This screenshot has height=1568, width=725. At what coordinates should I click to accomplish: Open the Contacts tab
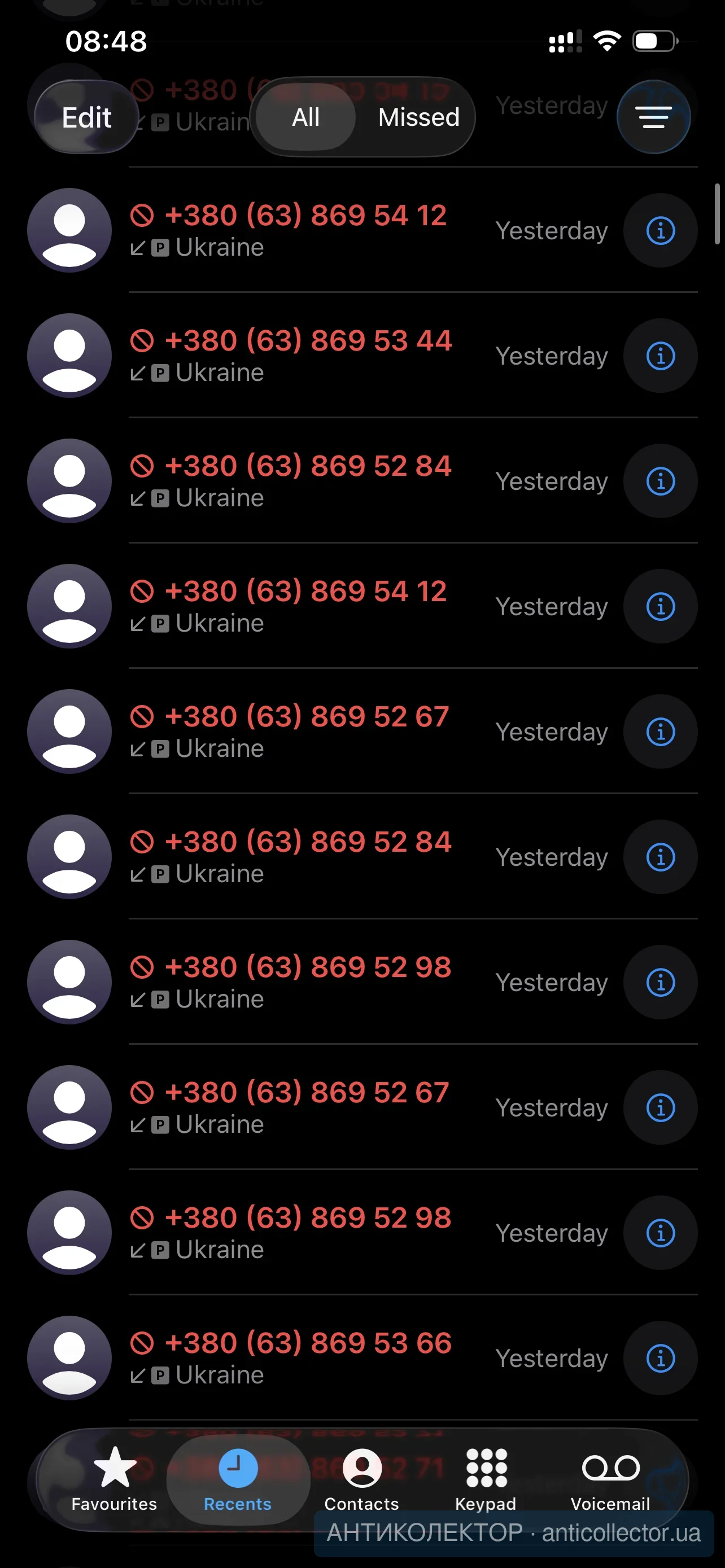coord(361,1478)
